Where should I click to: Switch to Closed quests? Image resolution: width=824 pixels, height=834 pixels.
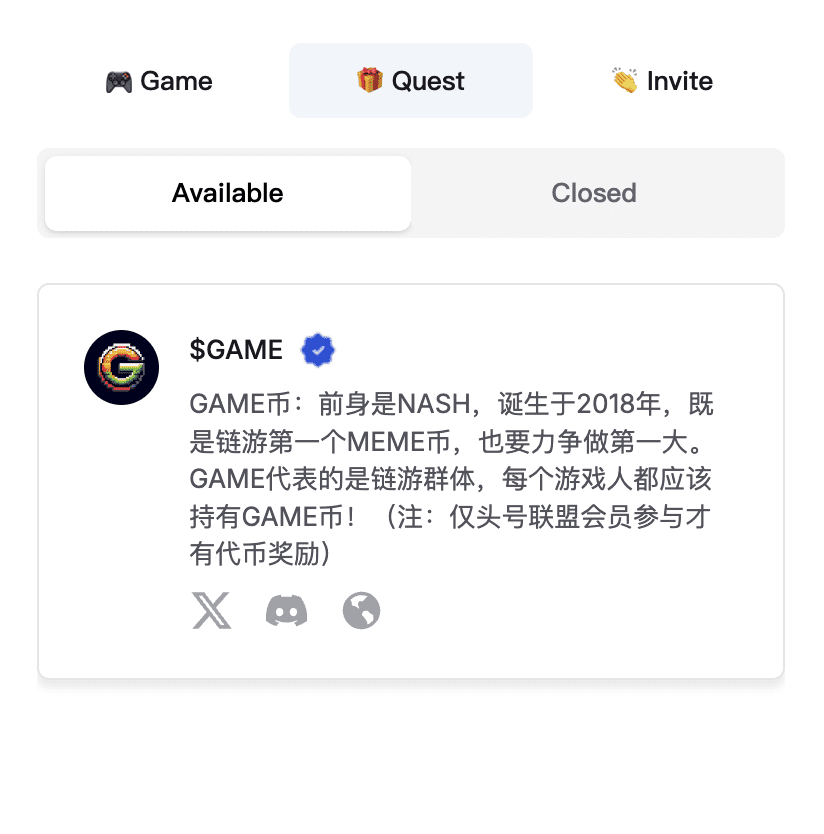click(x=594, y=193)
